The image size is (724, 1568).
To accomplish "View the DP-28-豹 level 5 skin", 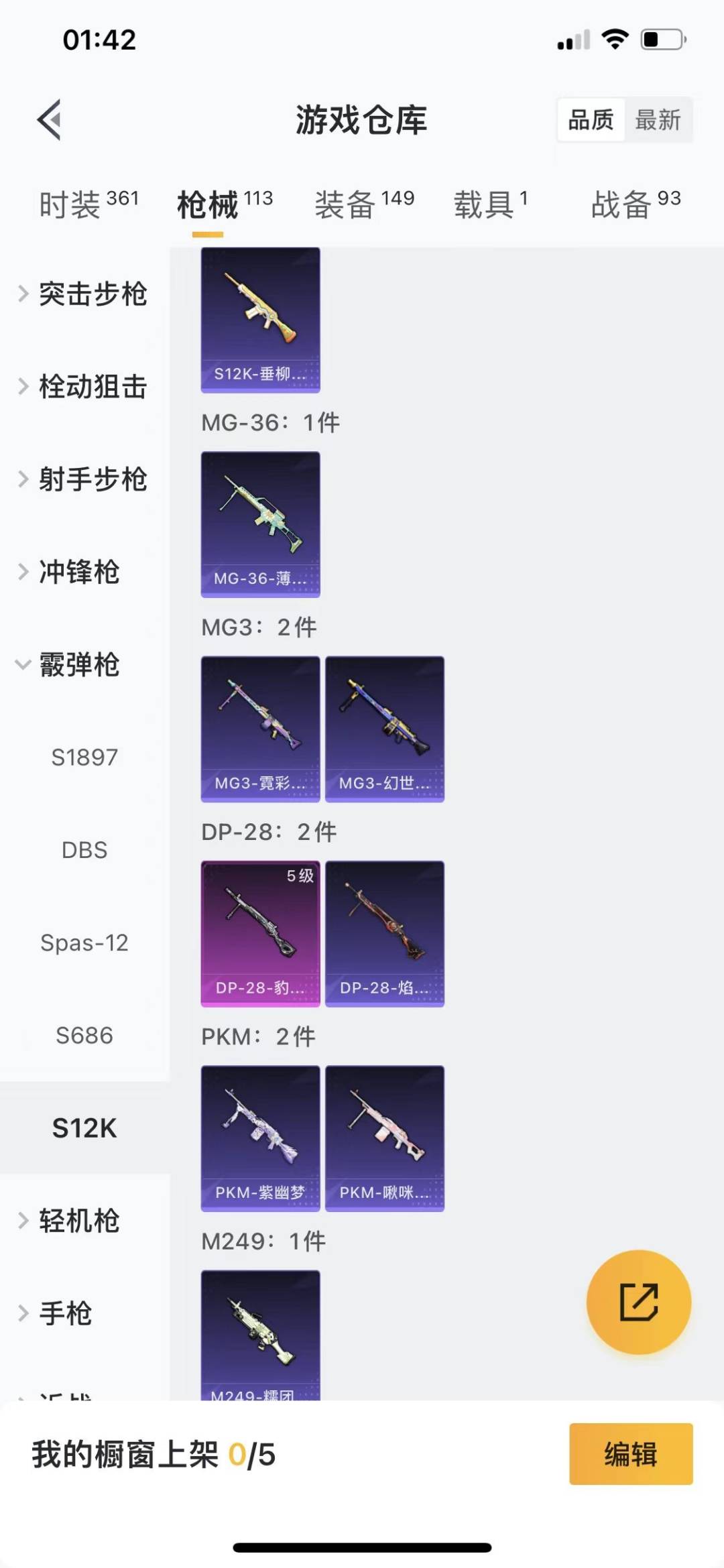I will [x=259, y=933].
